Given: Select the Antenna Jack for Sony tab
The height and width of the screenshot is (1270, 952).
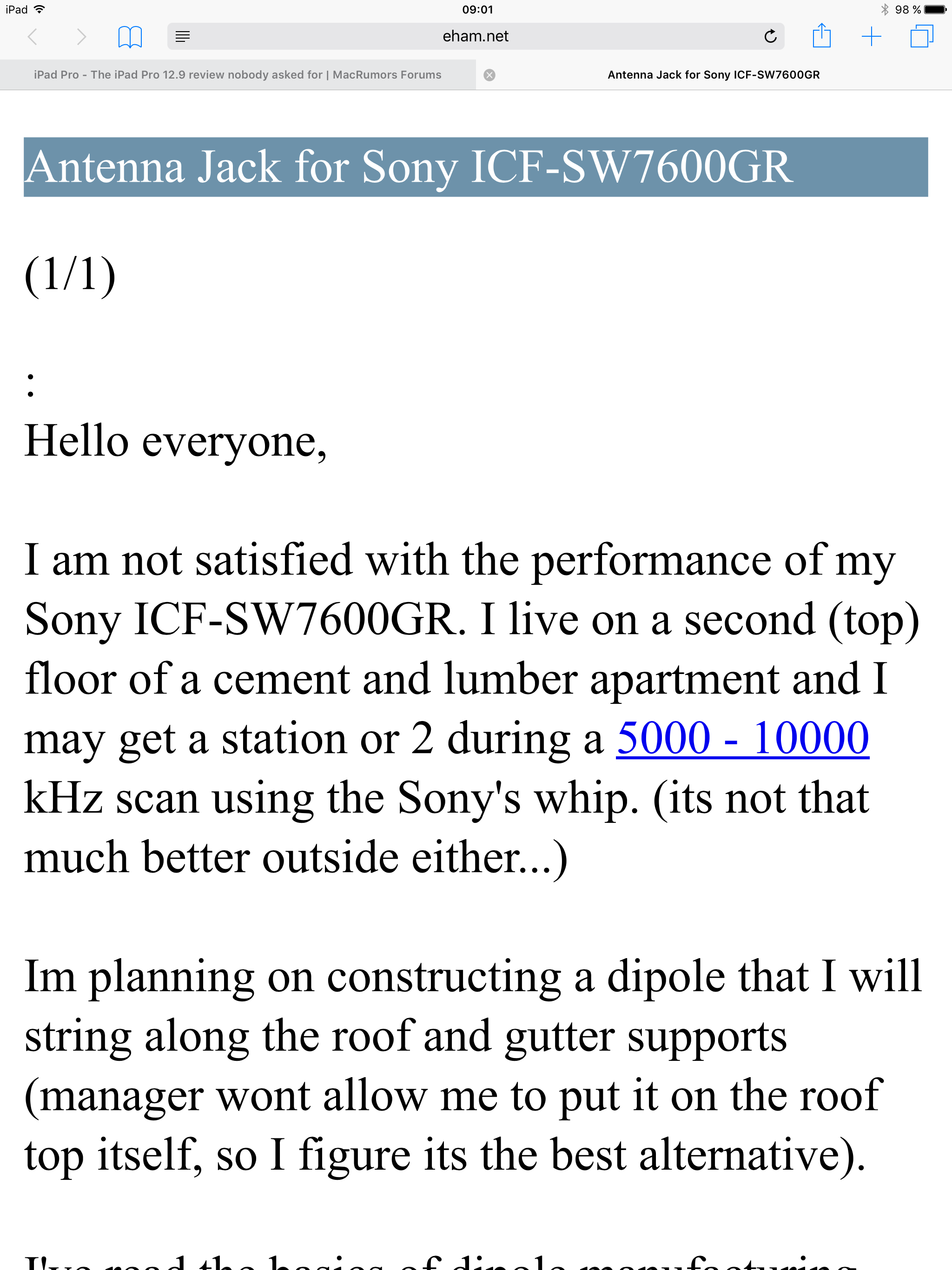Looking at the screenshot, I should pyautogui.click(x=714, y=75).
